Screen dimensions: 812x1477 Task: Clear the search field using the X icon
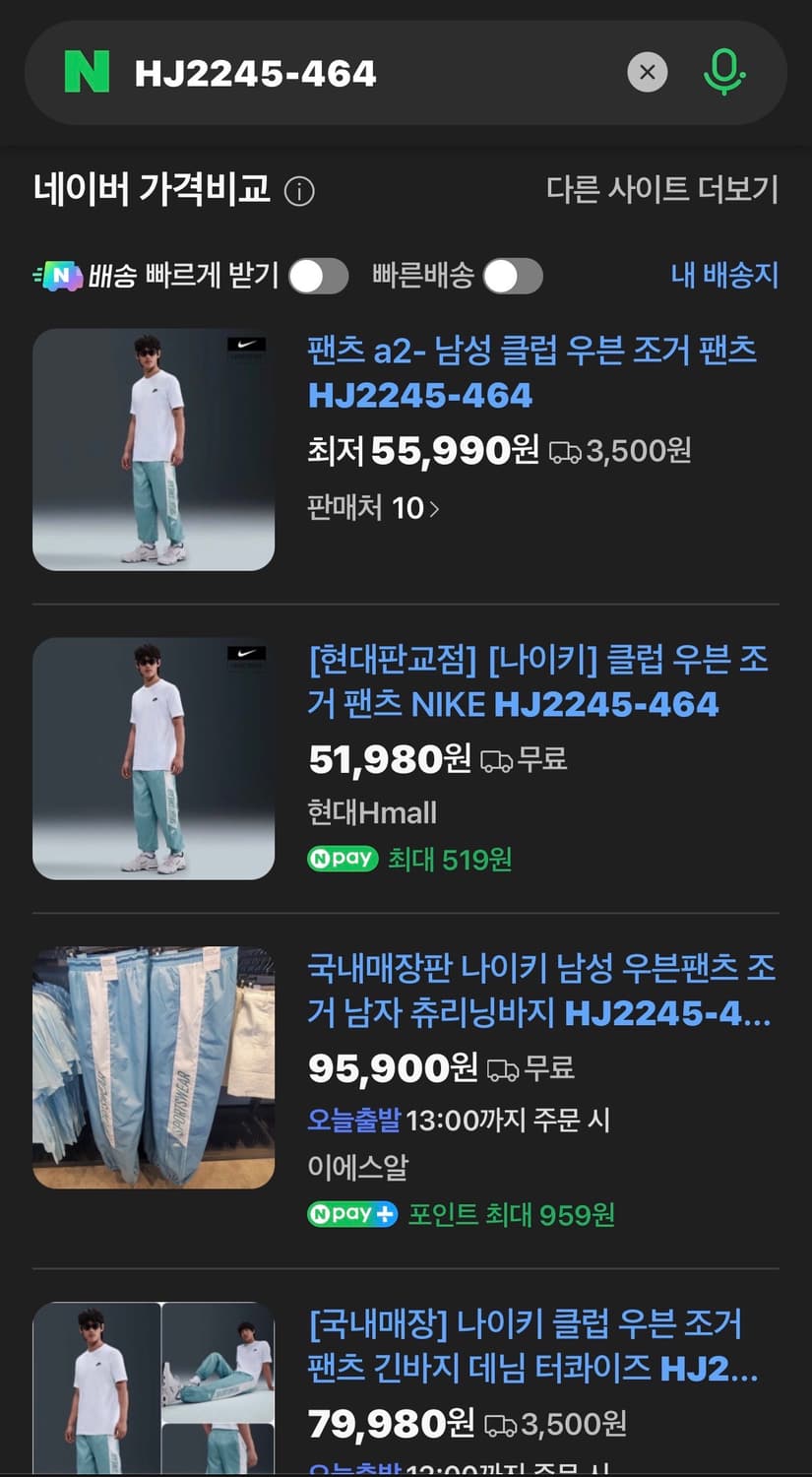(647, 71)
